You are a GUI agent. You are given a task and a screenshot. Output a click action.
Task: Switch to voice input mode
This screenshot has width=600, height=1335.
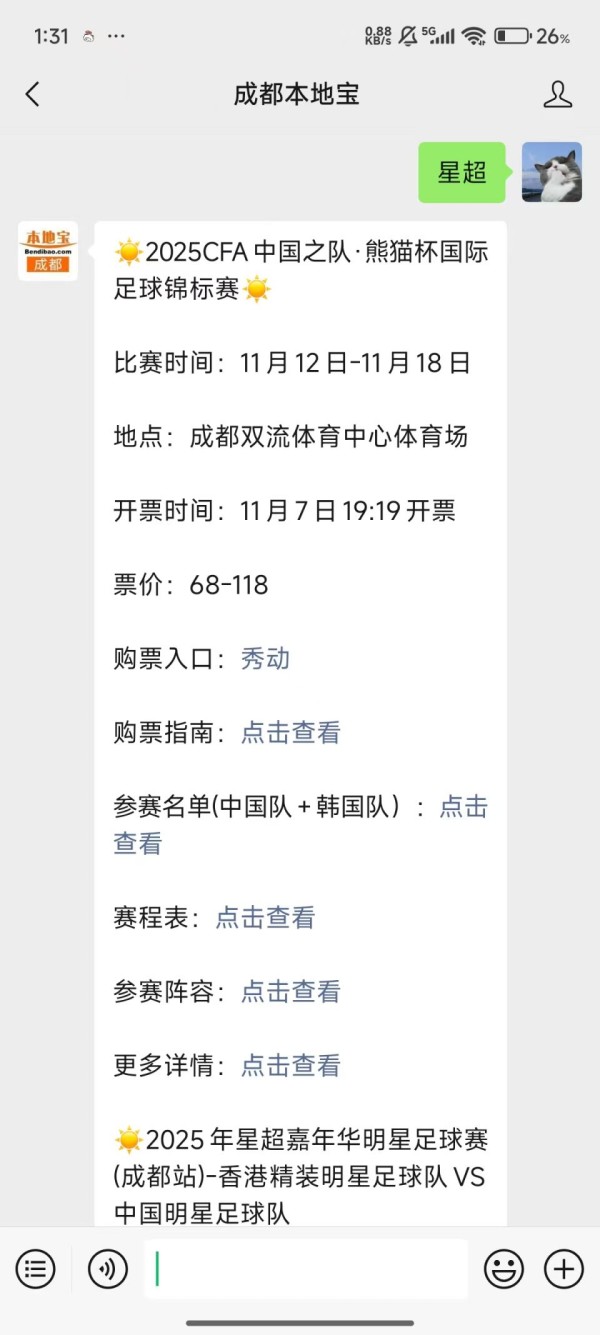coord(108,1269)
